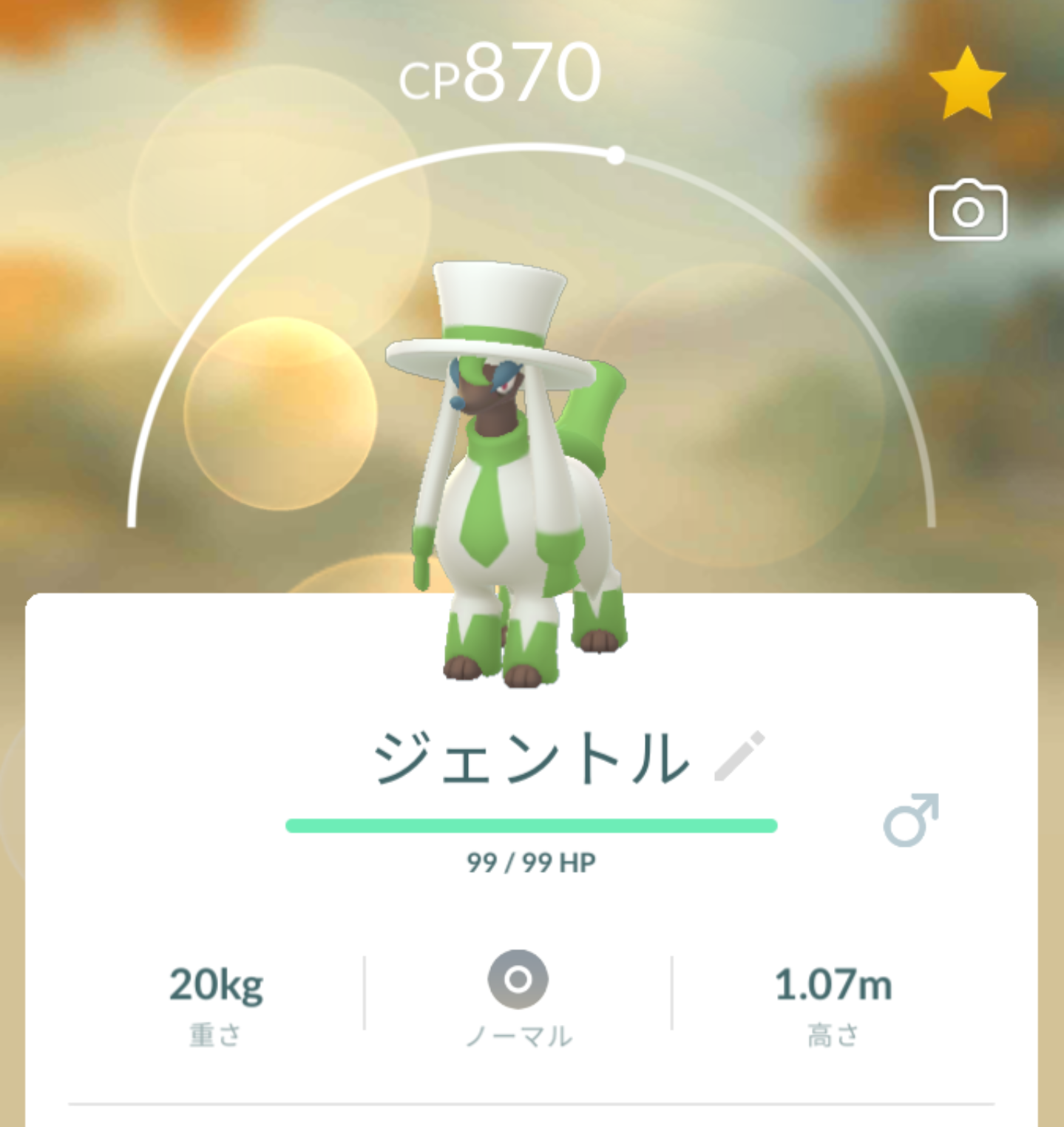This screenshot has height=1127, width=1064.
Task: Toggle the favorite star for this Pokémon
Action: tap(966, 83)
